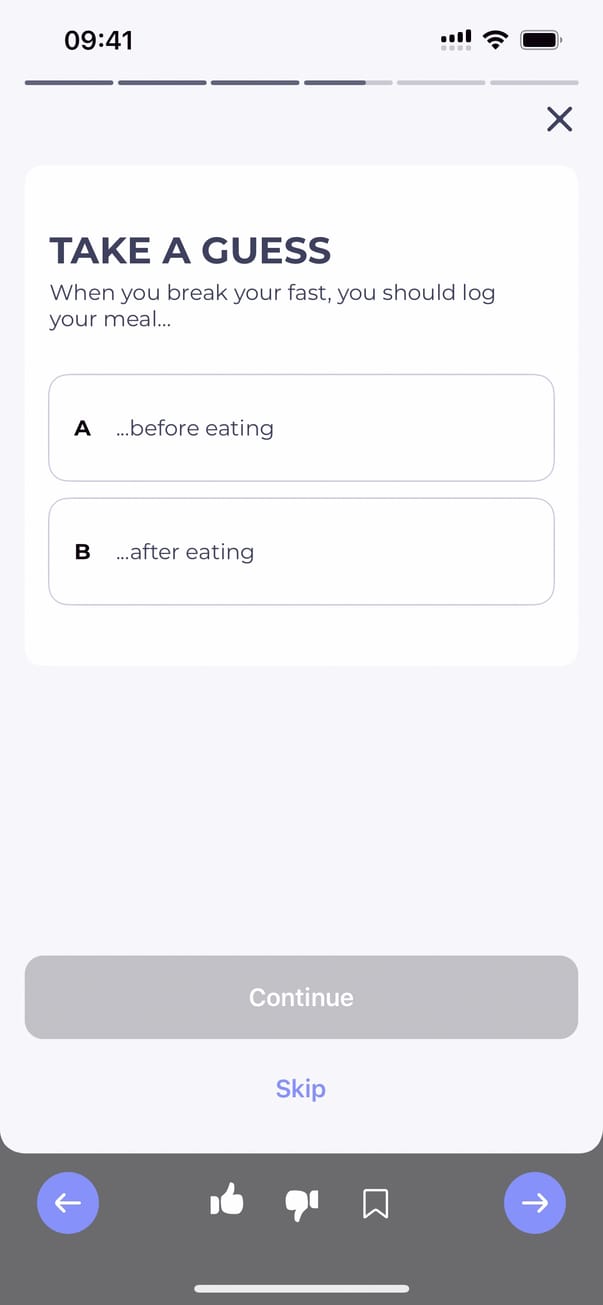603x1305 pixels.
Task: Mark this lesson with a thumbs down
Action: [301, 1203]
